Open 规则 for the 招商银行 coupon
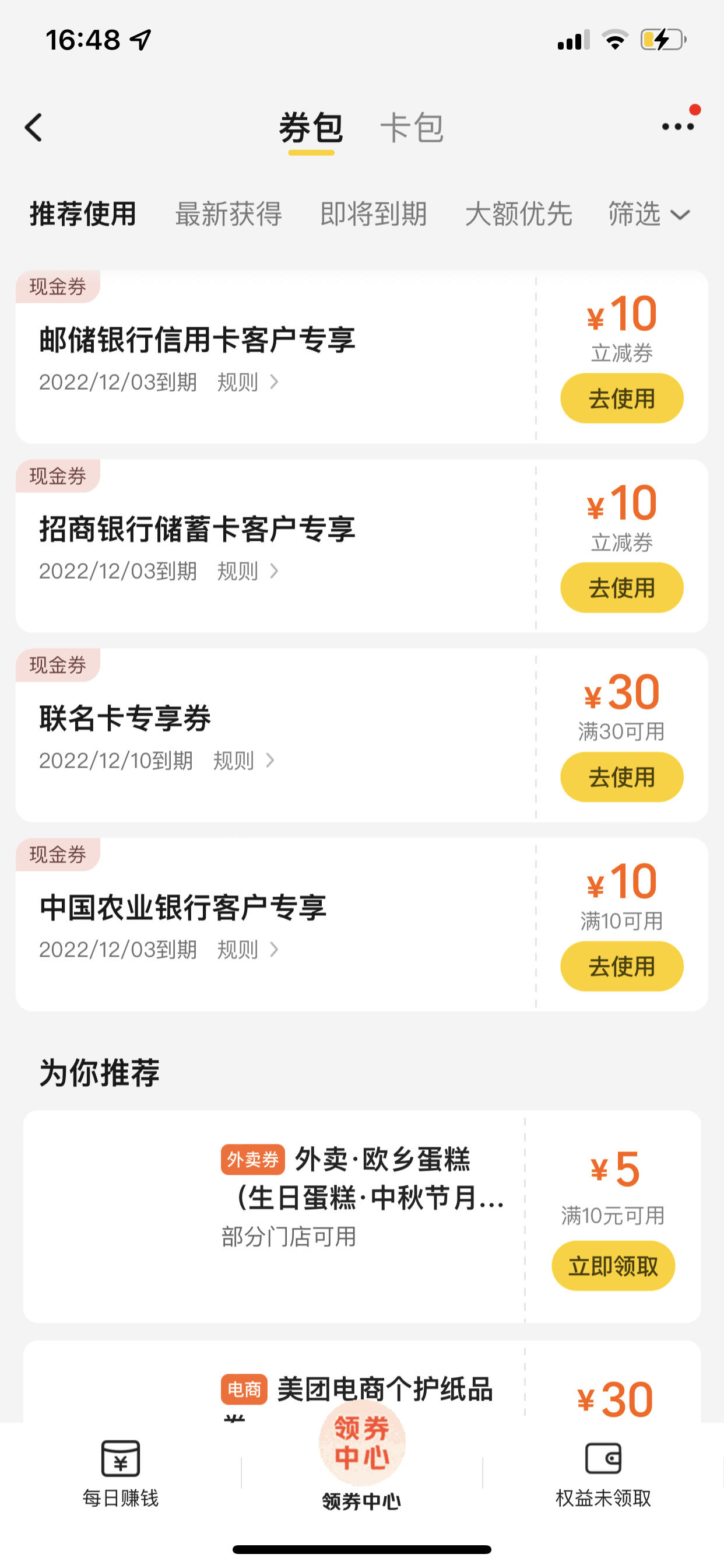This screenshot has width=724, height=1568. tap(248, 572)
